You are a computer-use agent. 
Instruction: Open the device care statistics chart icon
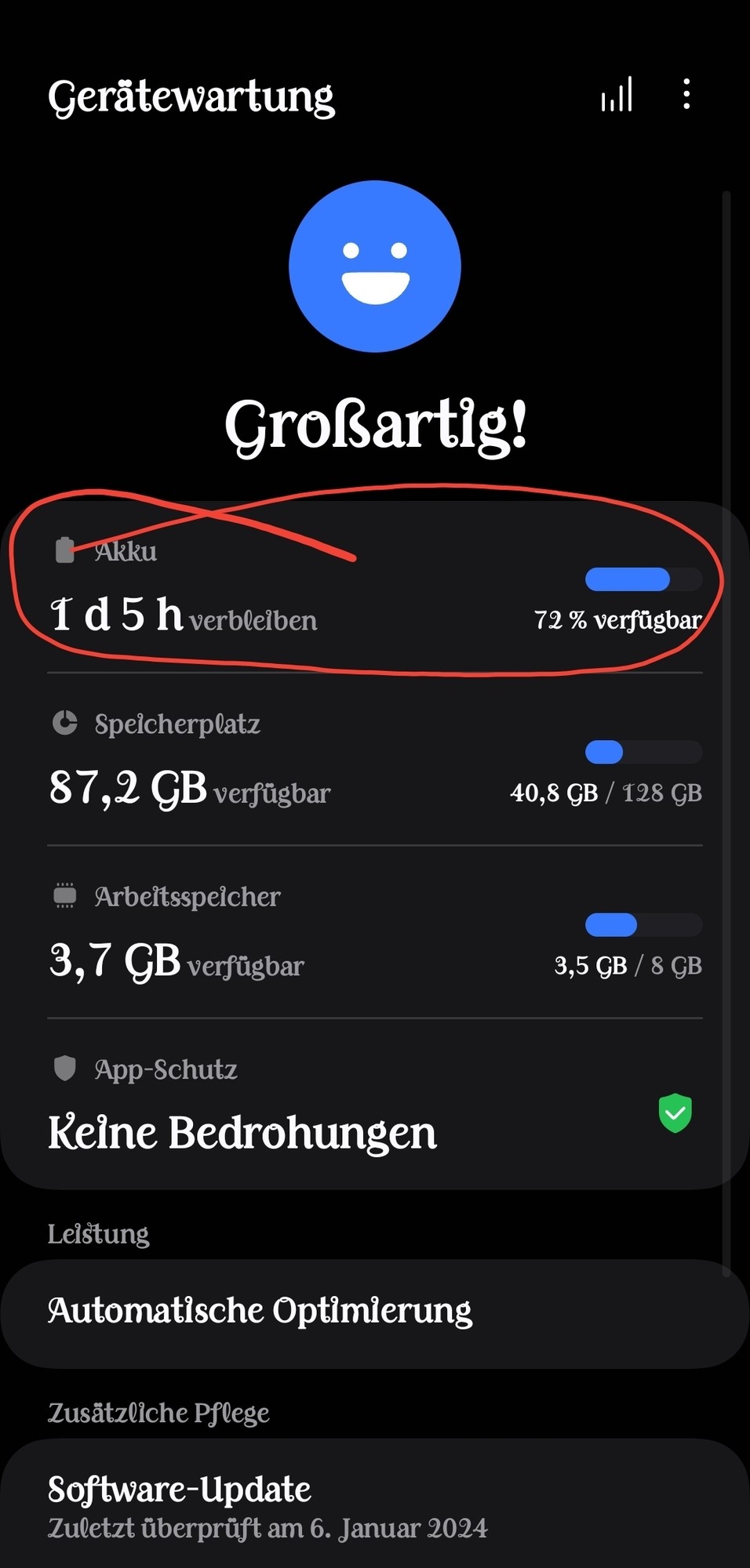[x=617, y=95]
